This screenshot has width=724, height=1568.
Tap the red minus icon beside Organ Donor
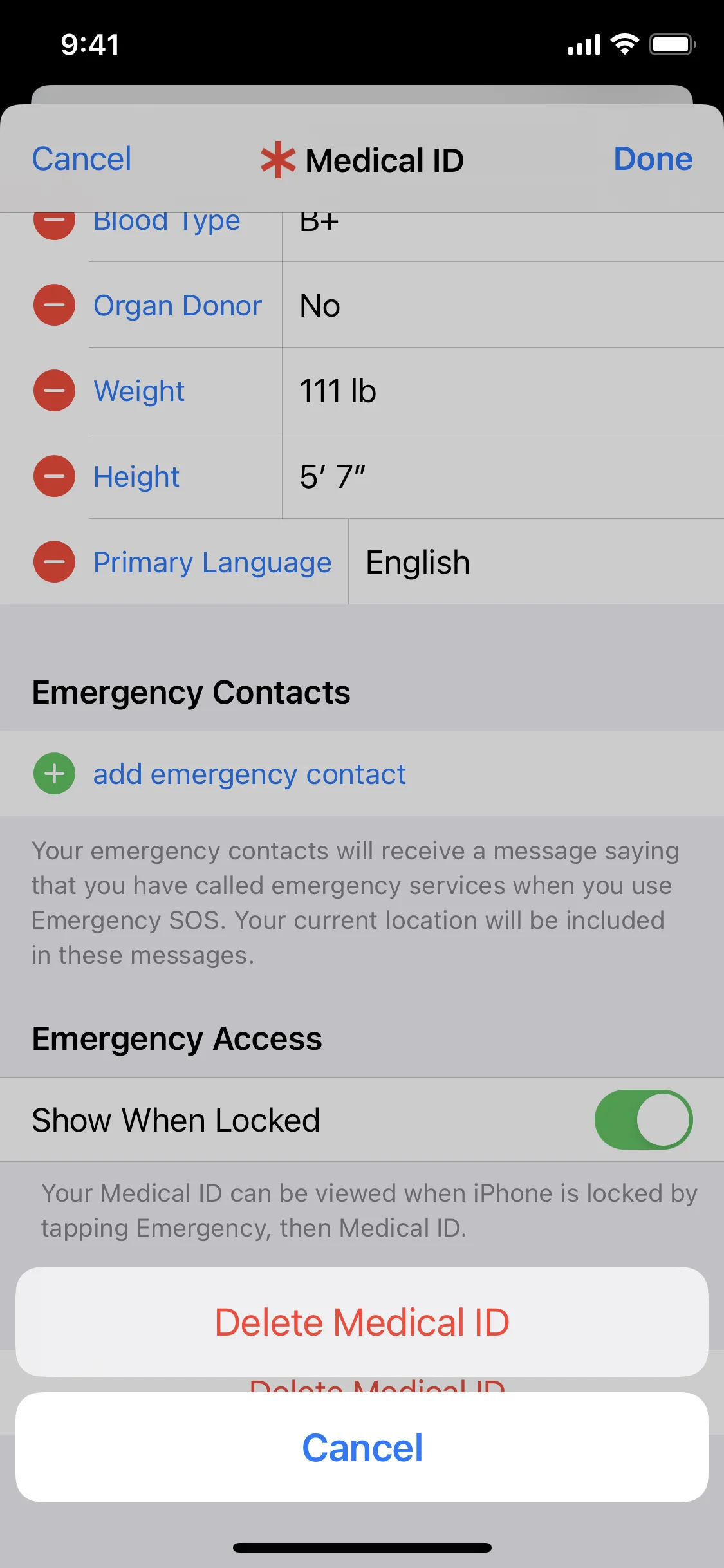point(54,305)
